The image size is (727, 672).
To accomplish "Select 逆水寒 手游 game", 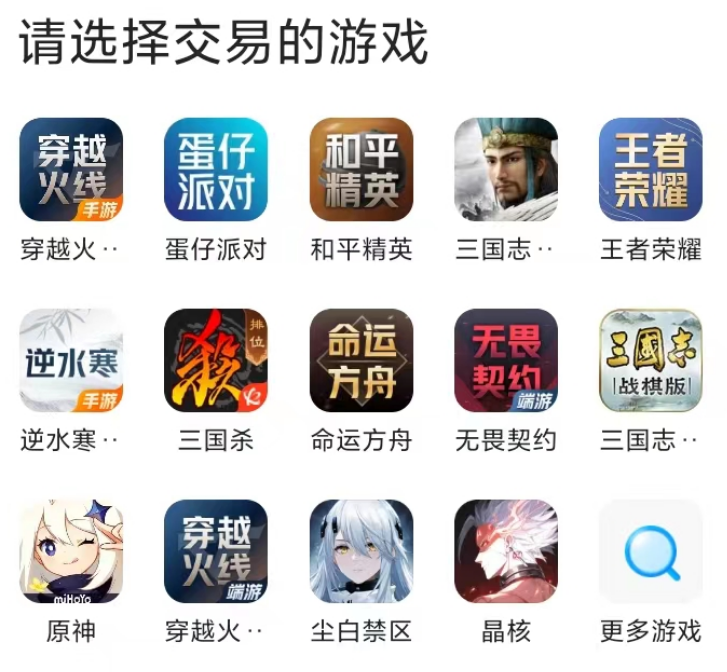I will 71,360.
